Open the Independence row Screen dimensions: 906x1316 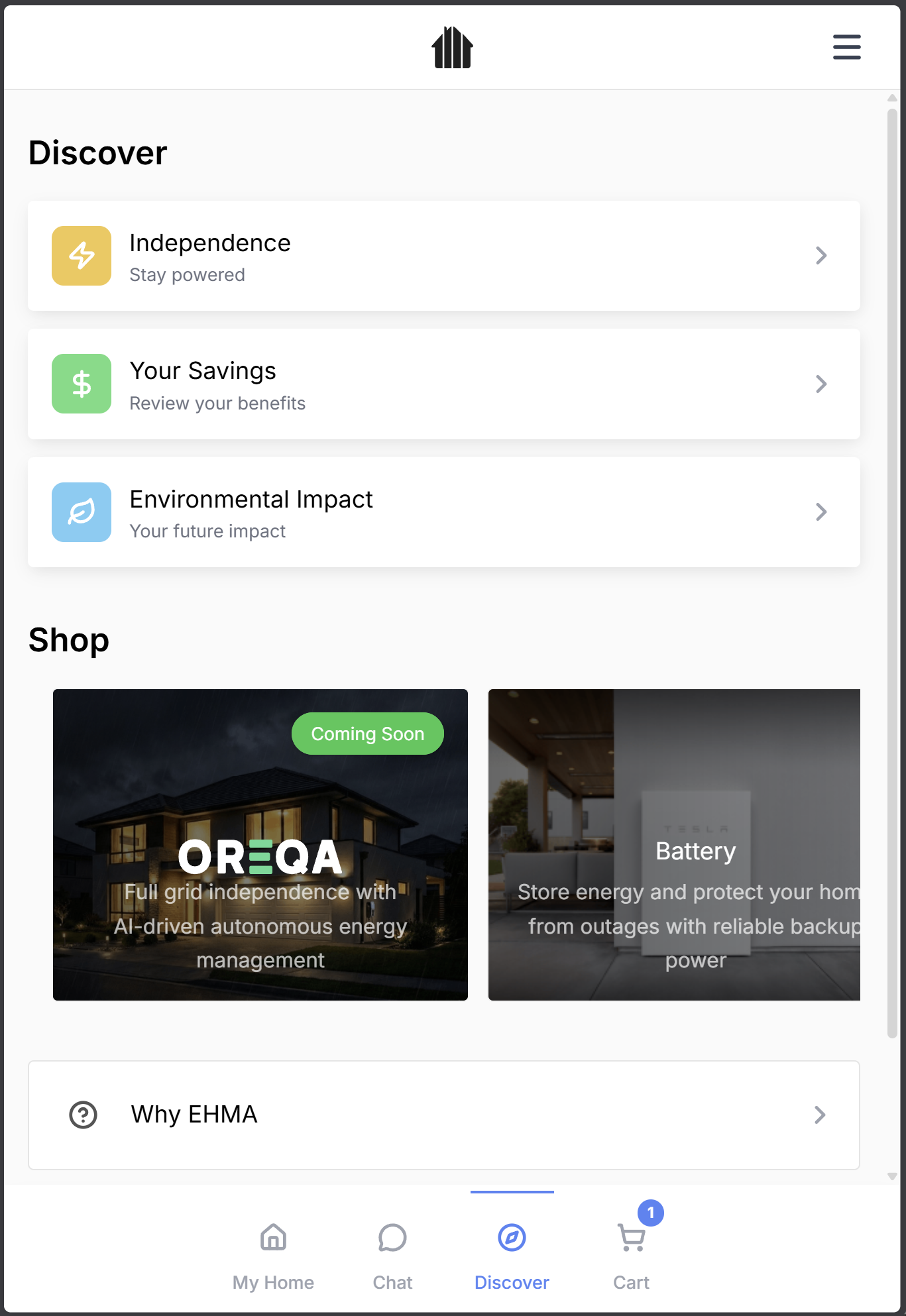tap(443, 256)
